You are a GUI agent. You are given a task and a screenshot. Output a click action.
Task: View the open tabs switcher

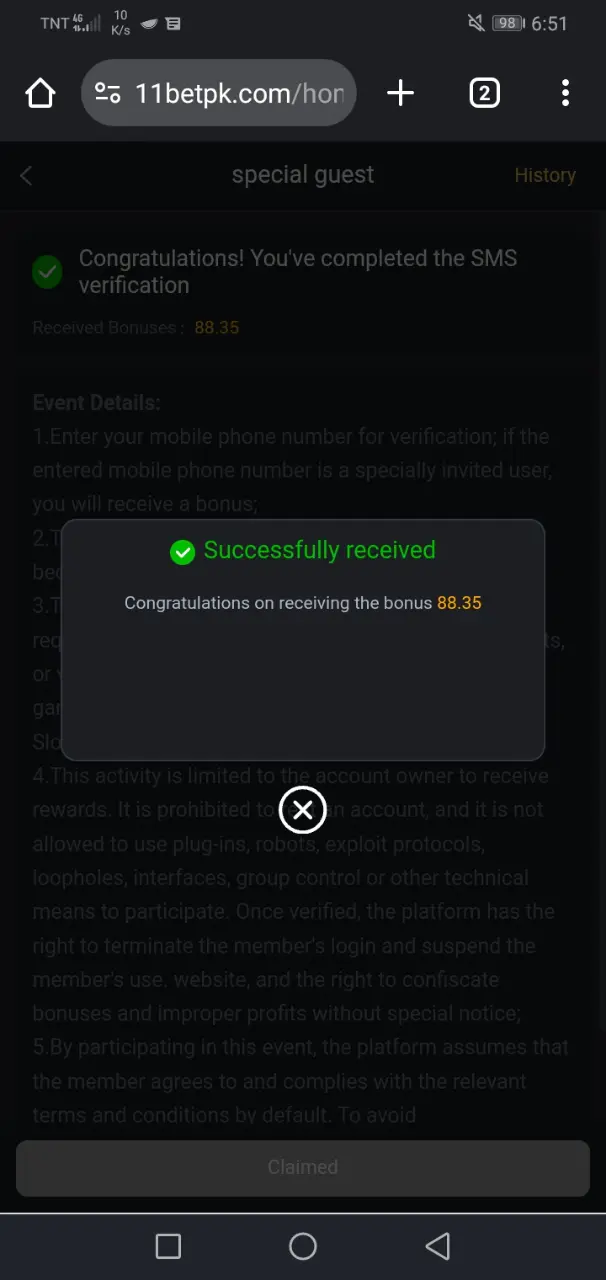pos(484,94)
